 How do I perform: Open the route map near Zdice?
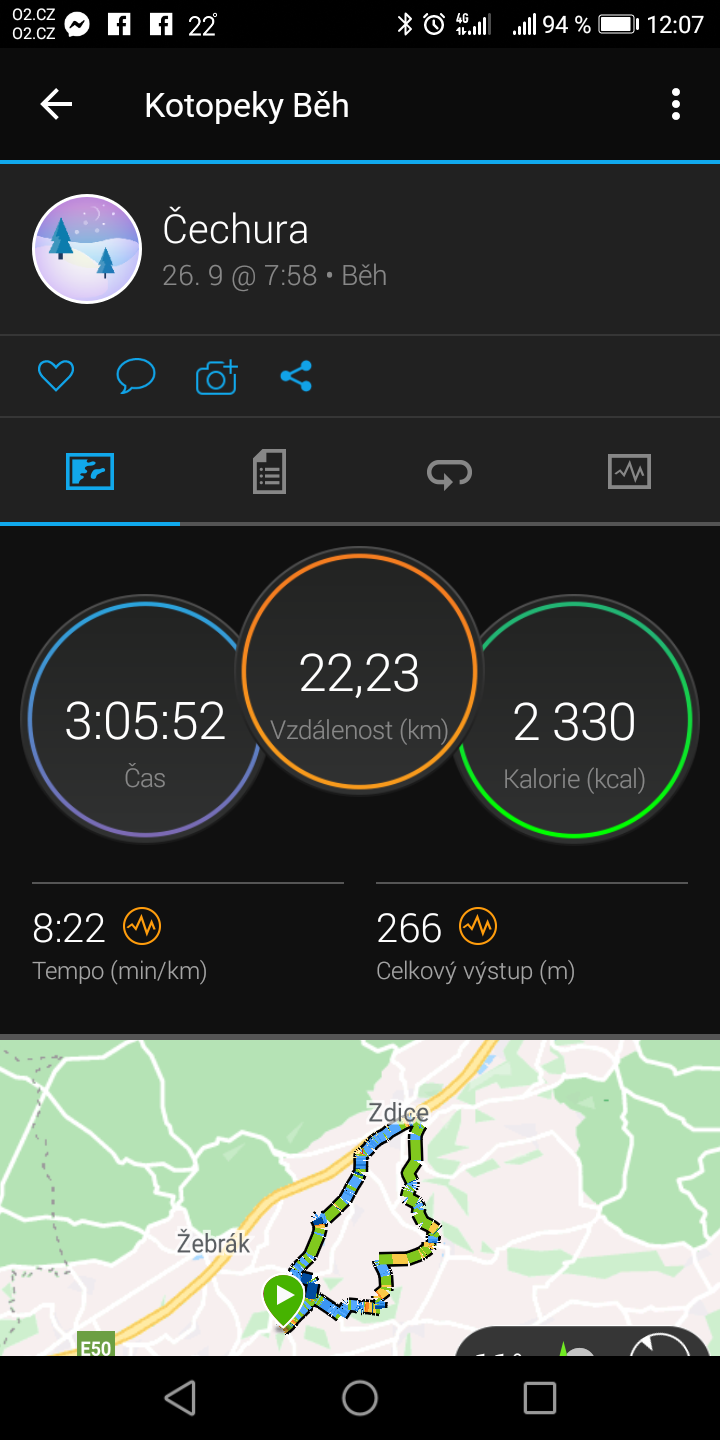pos(360,1198)
